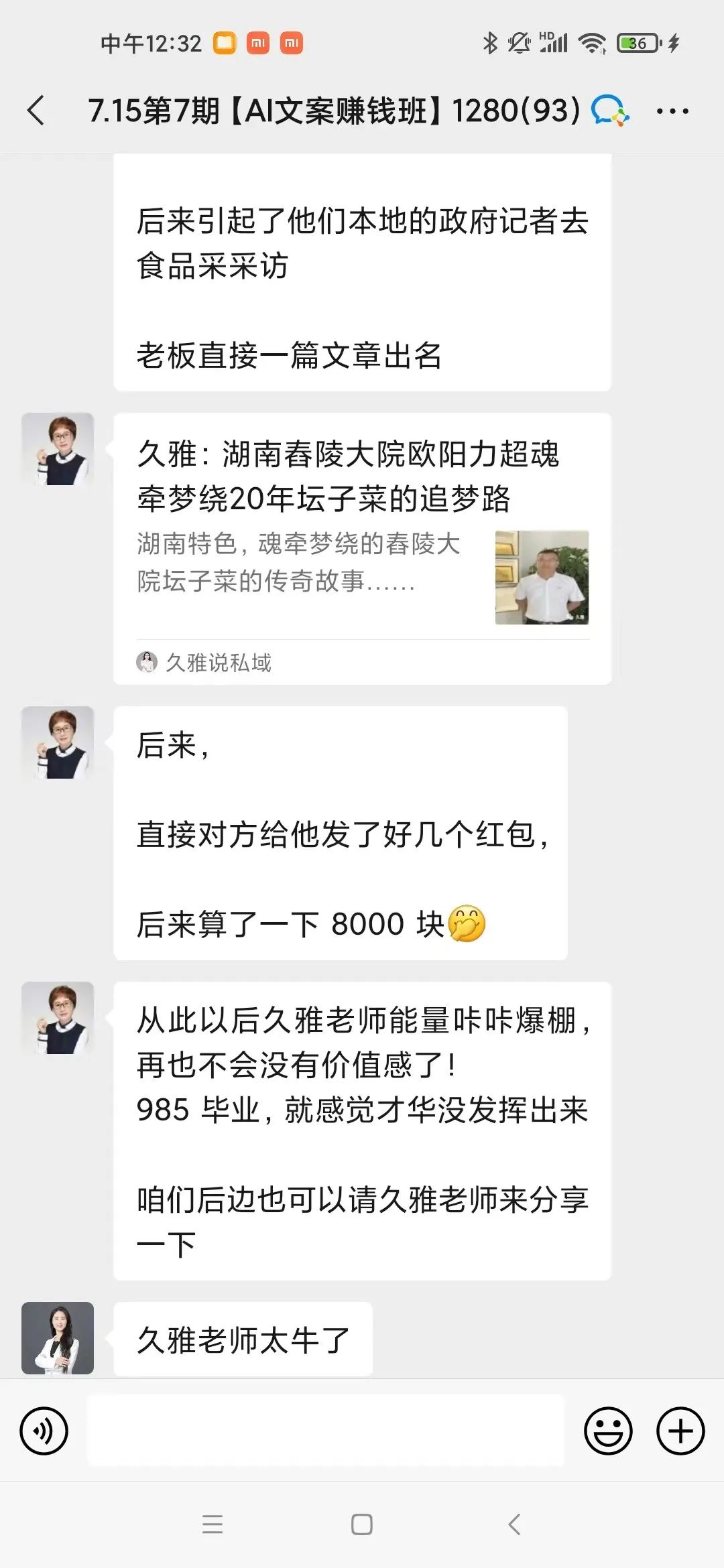Open the emoji picker
Screen dimensions: 724x1568
click(x=608, y=1431)
